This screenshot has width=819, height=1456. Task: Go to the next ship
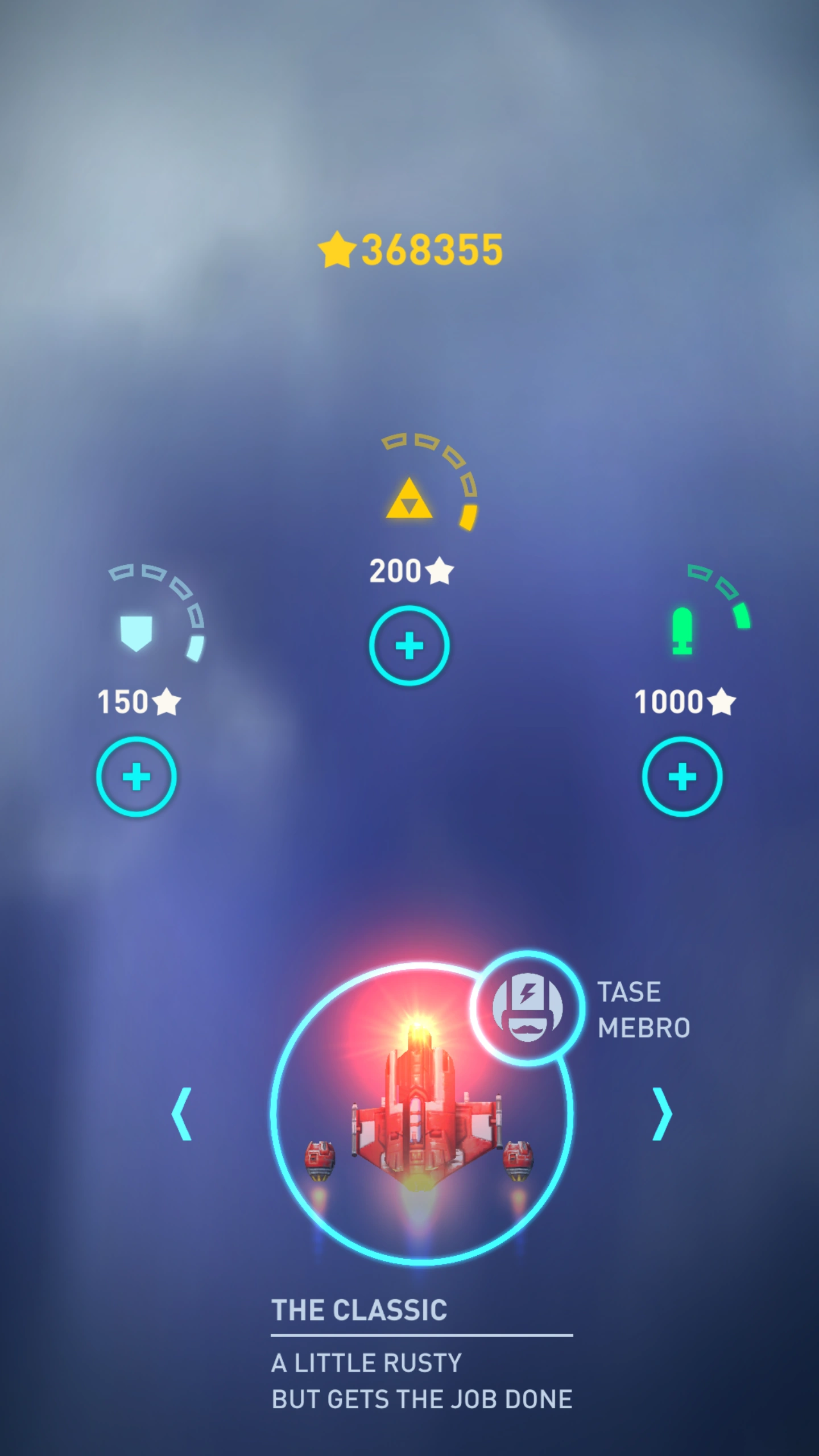[x=662, y=1115]
